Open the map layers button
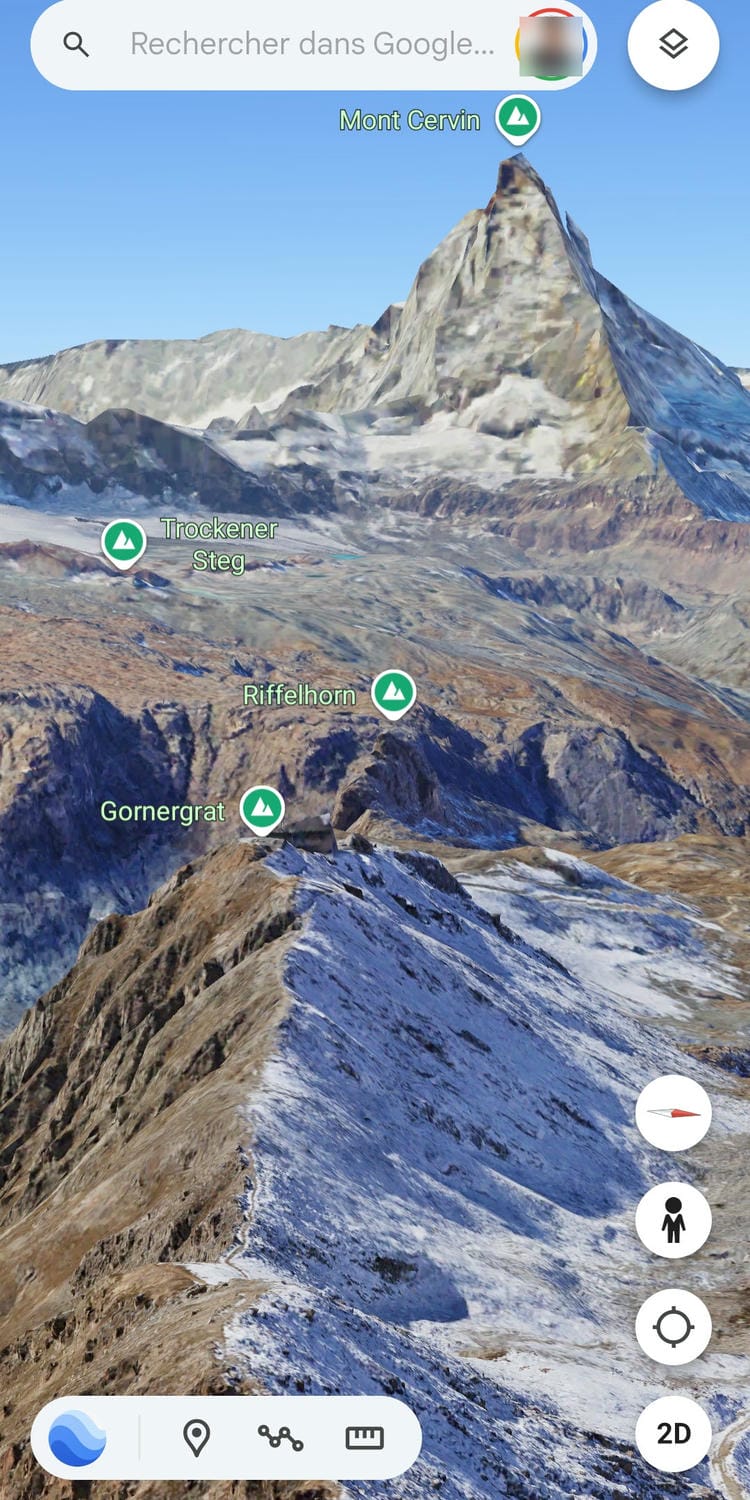This screenshot has height=1500, width=750. coord(673,45)
